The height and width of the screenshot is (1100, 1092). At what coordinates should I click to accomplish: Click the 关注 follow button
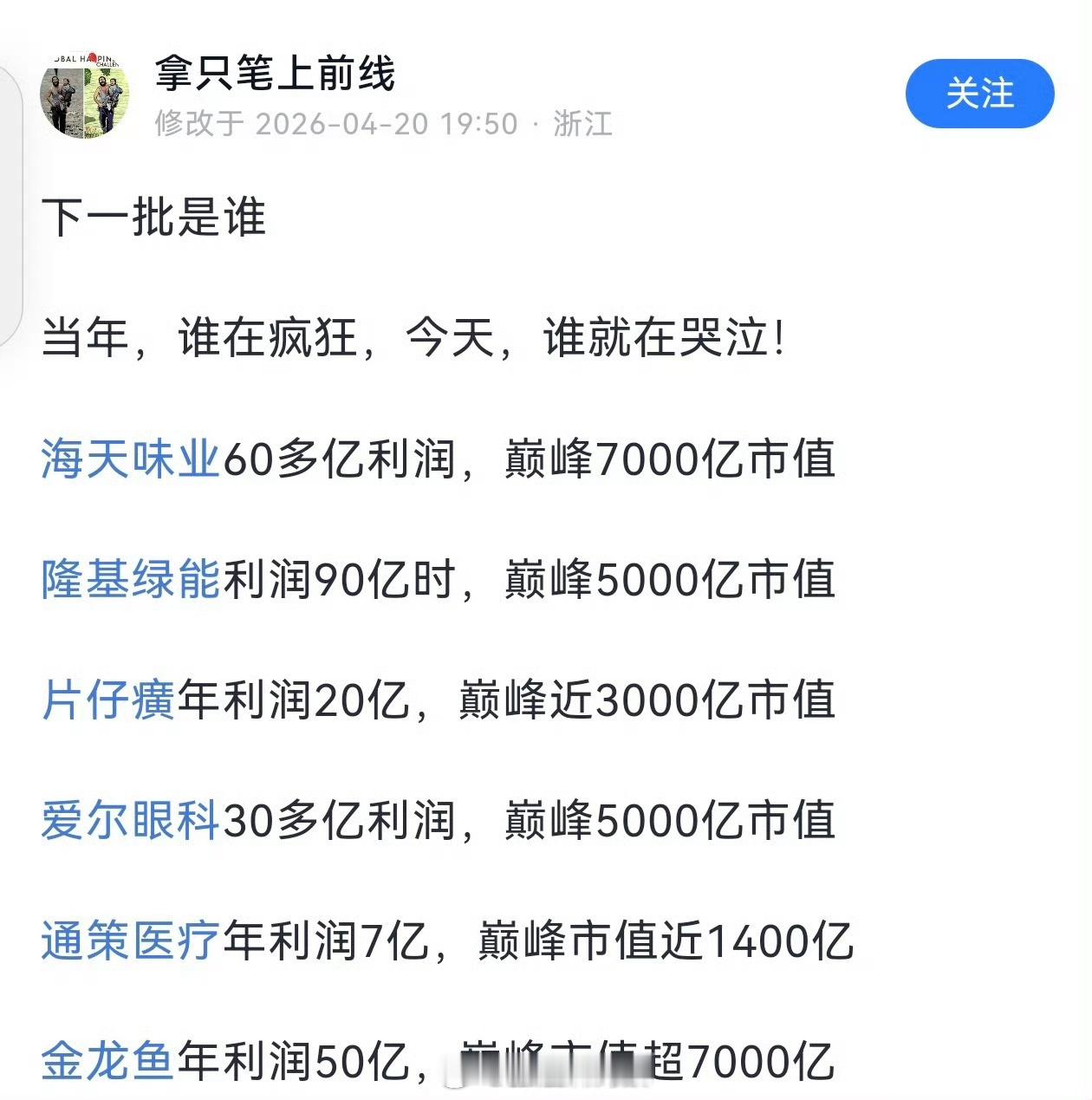(978, 95)
